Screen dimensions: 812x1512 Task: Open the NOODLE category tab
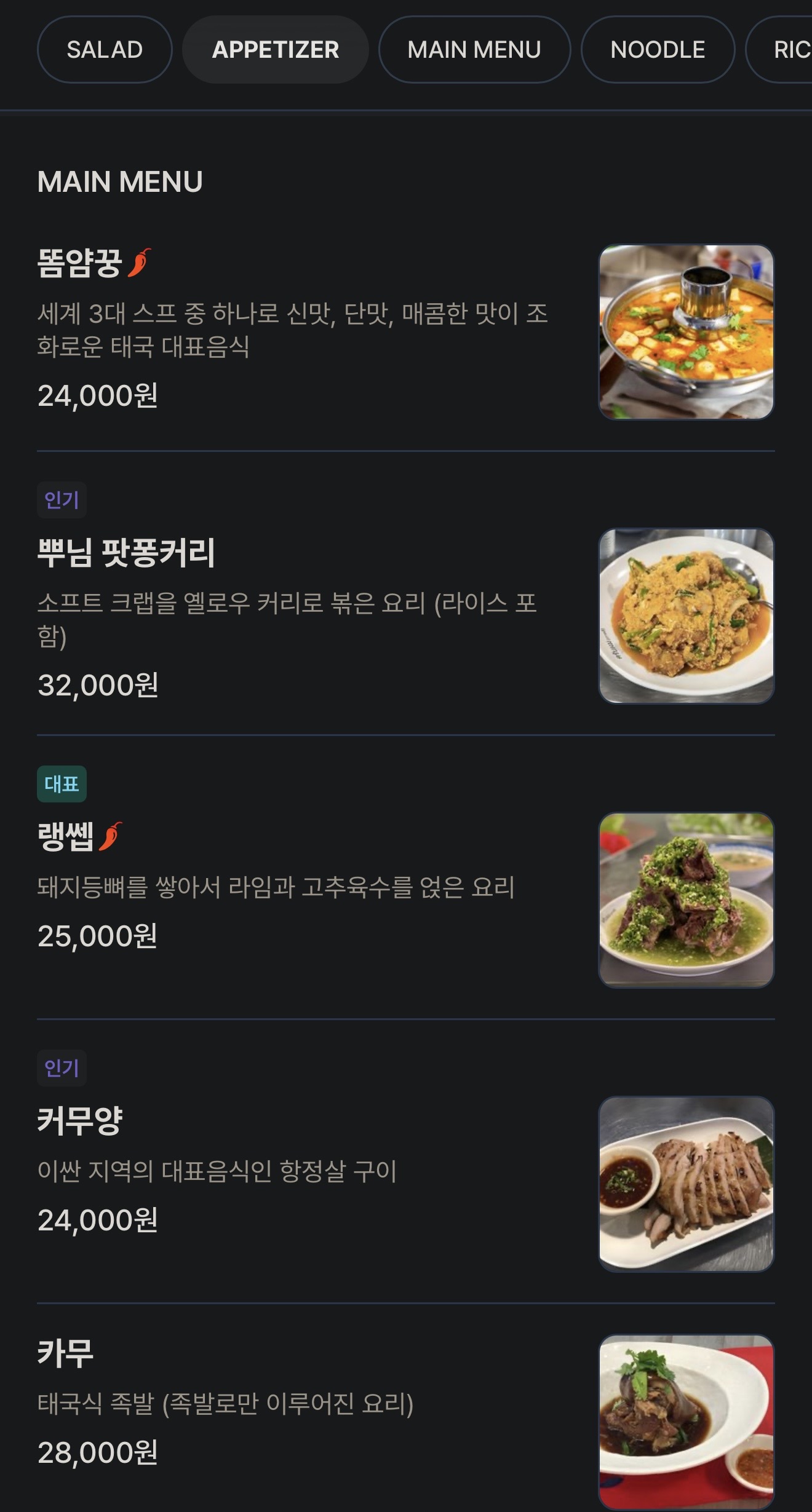click(x=658, y=50)
